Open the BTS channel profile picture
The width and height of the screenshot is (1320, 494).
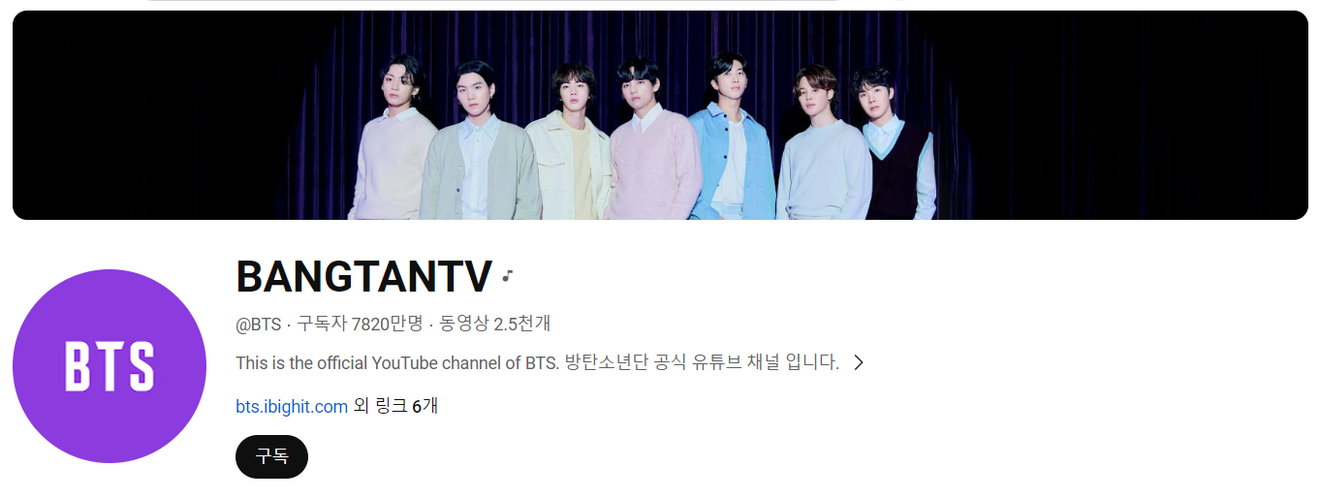(109, 366)
